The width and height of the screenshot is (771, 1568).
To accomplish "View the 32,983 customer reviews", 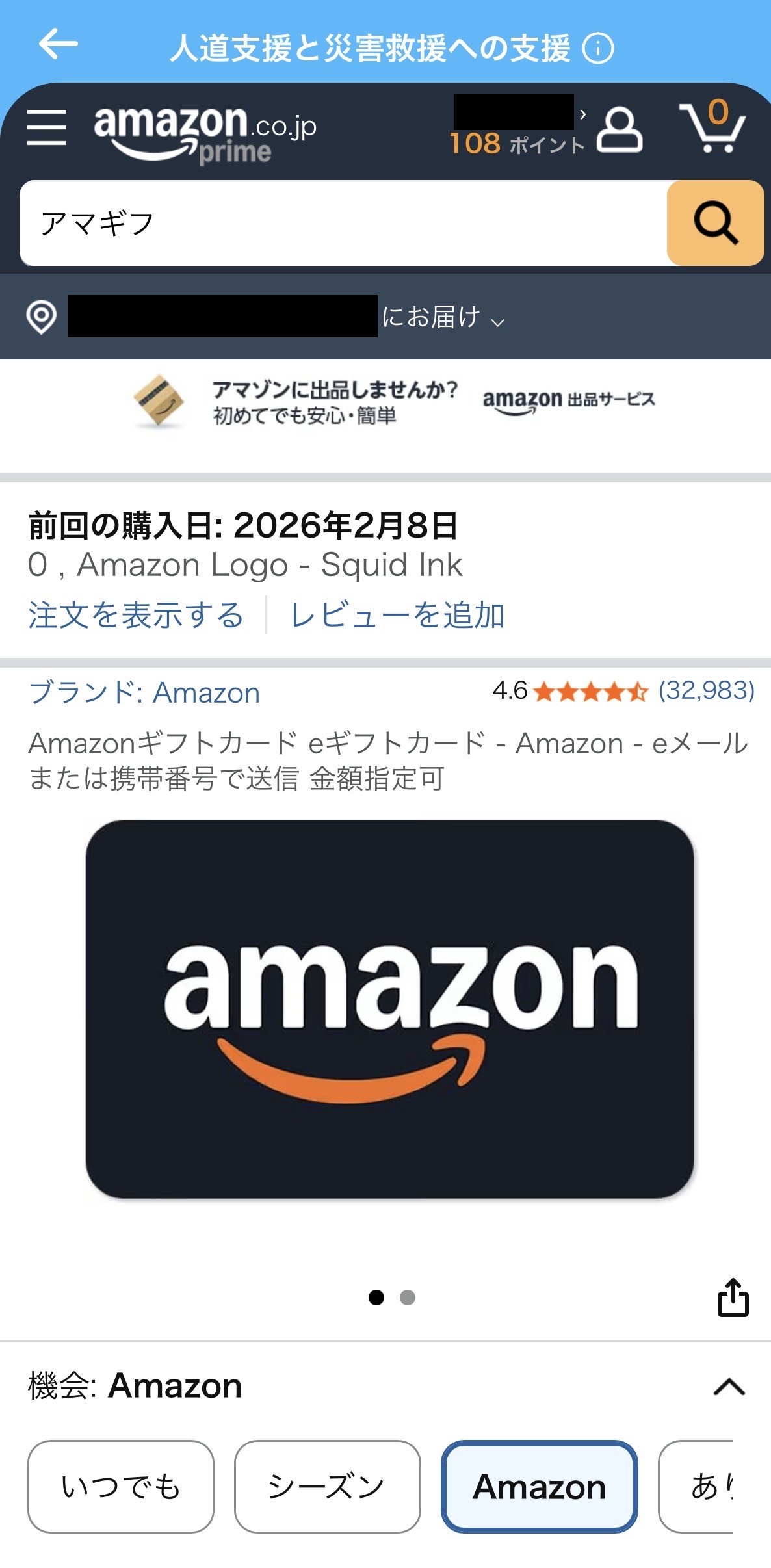I will point(706,690).
